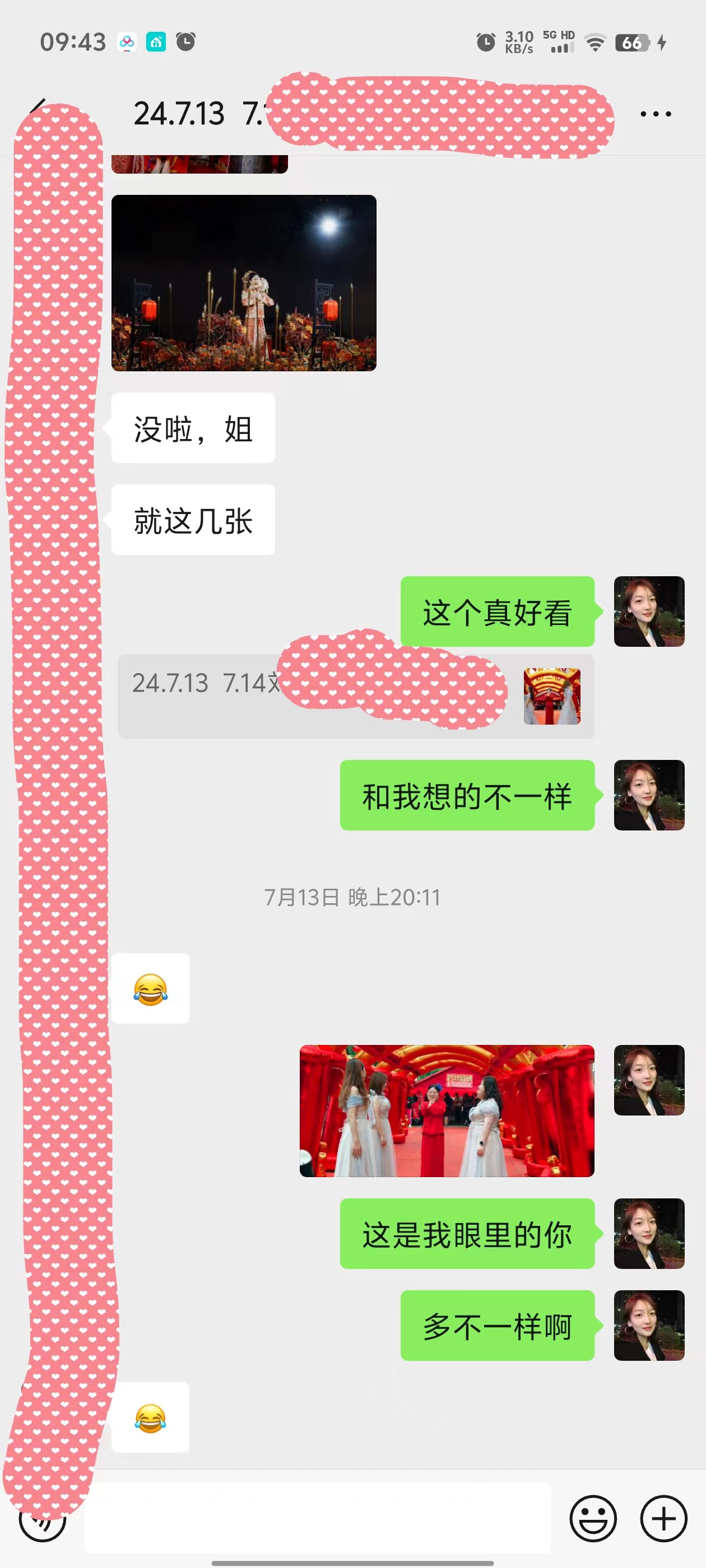Open the emoji sticker panel
Screen dimensions: 706x1568
pyautogui.click(x=593, y=1518)
